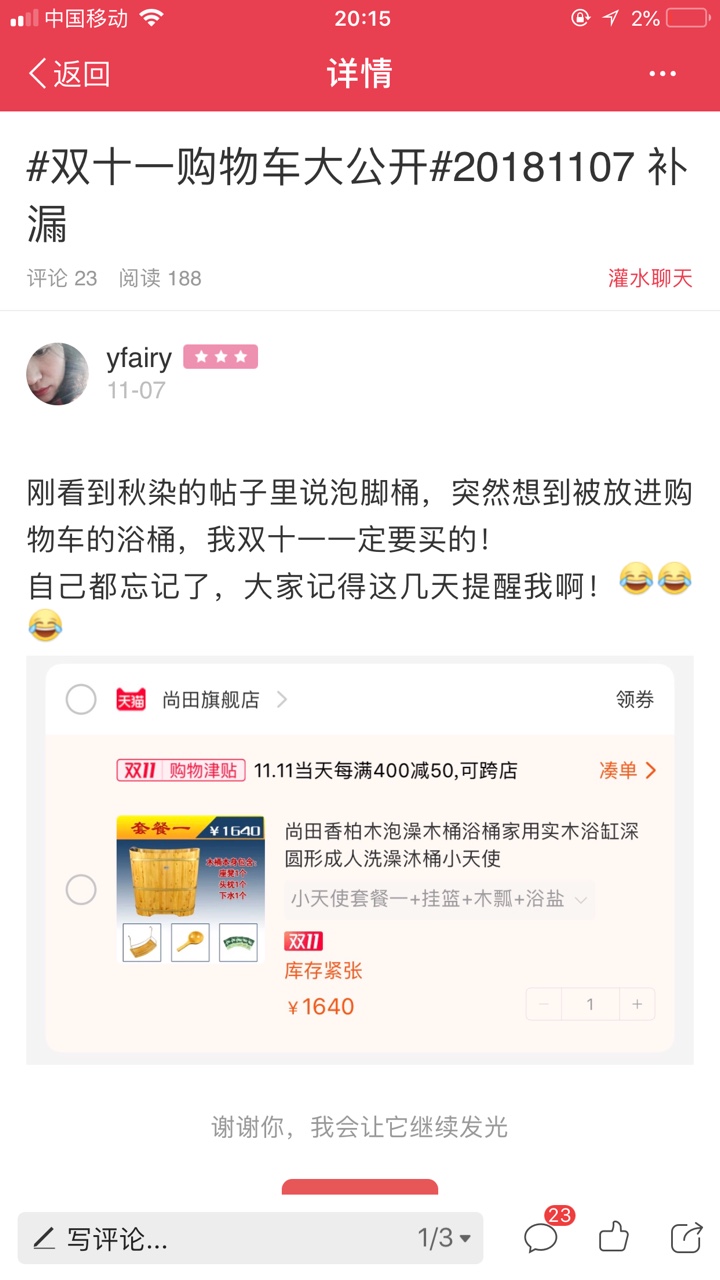View the 23 comments bubble icon

[541, 1238]
